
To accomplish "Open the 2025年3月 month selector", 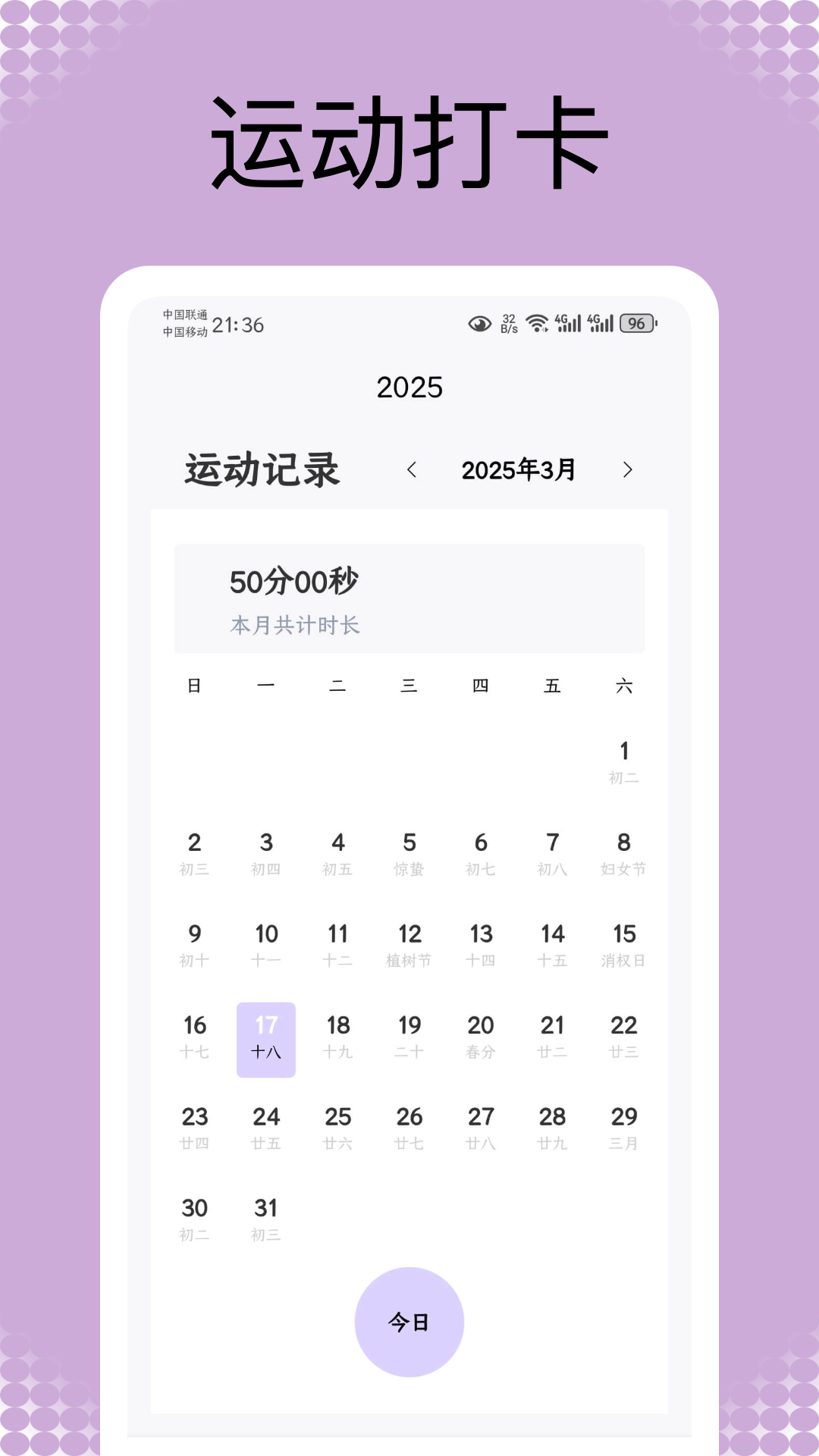I will [519, 470].
